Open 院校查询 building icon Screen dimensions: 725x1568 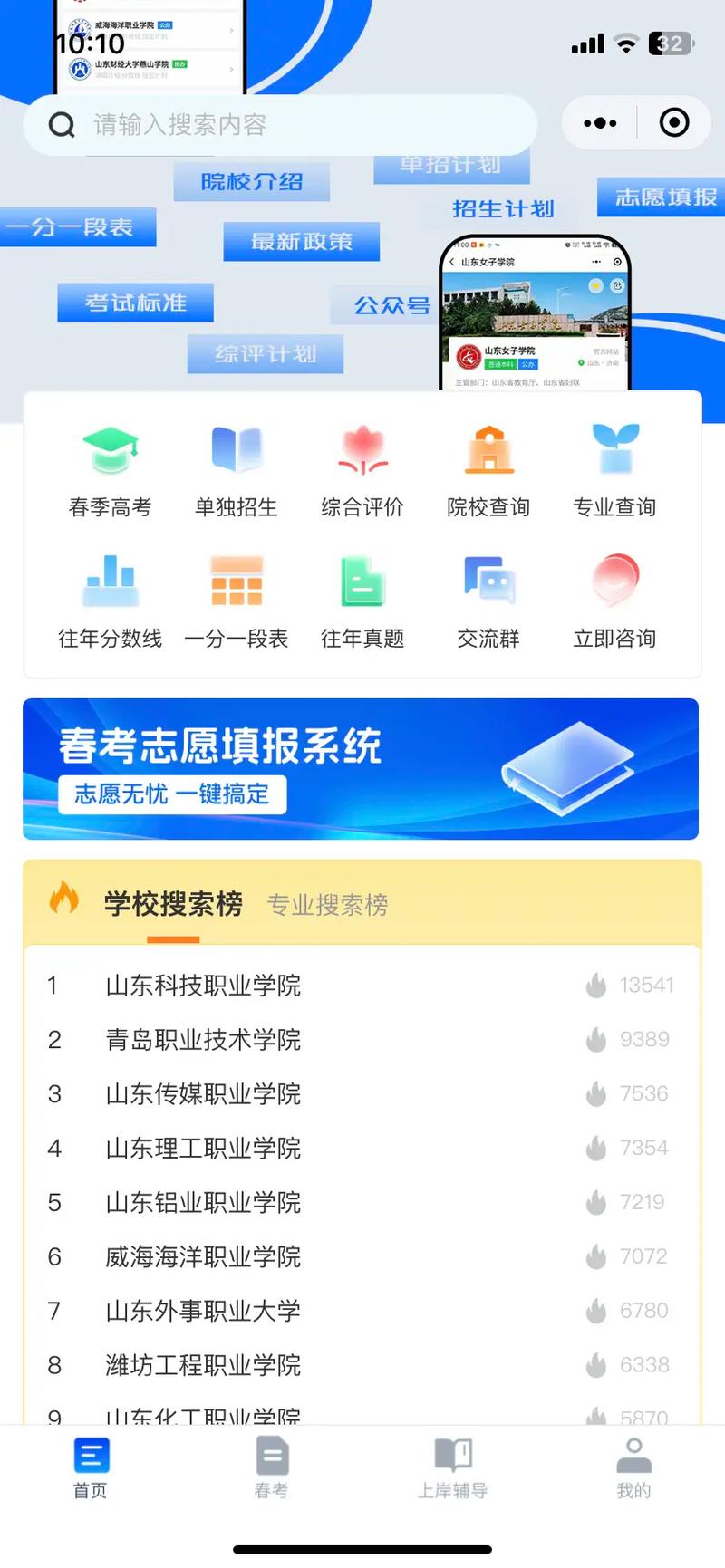[488, 462]
